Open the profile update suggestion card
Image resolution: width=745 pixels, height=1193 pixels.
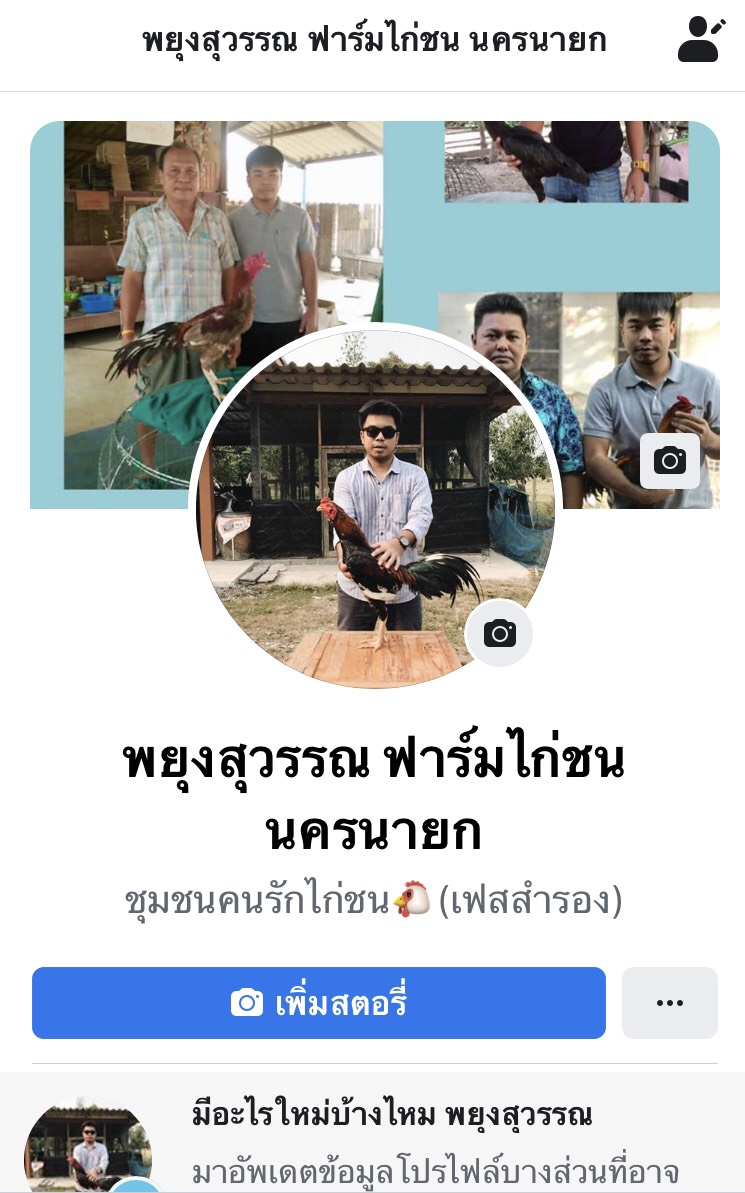(420, 1140)
